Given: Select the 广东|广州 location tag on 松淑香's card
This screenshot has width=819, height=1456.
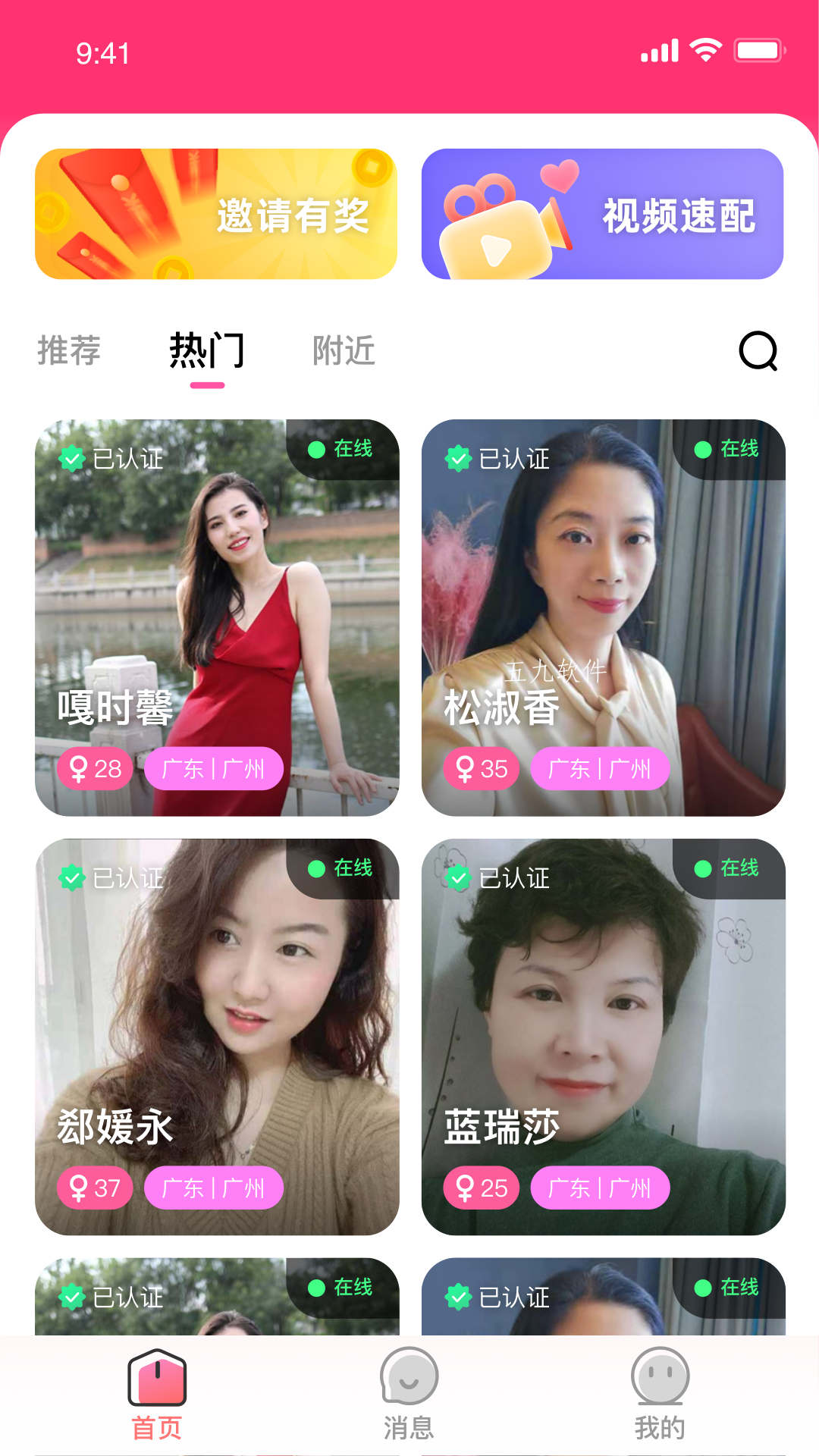Looking at the screenshot, I should pyautogui.click(x=600, y=768).
